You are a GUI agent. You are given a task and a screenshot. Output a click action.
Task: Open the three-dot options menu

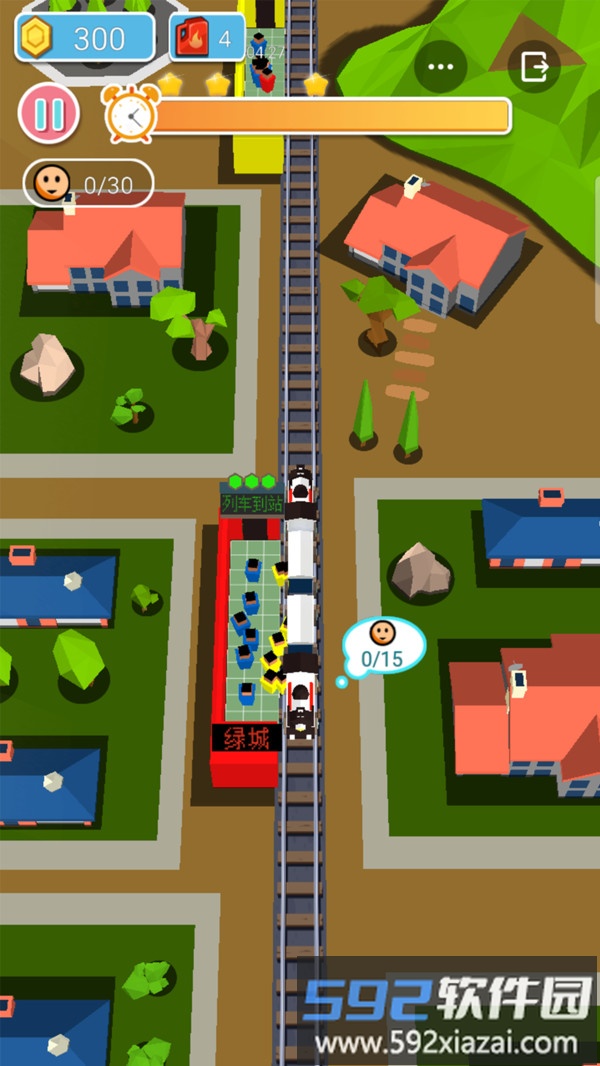(440, 67)
